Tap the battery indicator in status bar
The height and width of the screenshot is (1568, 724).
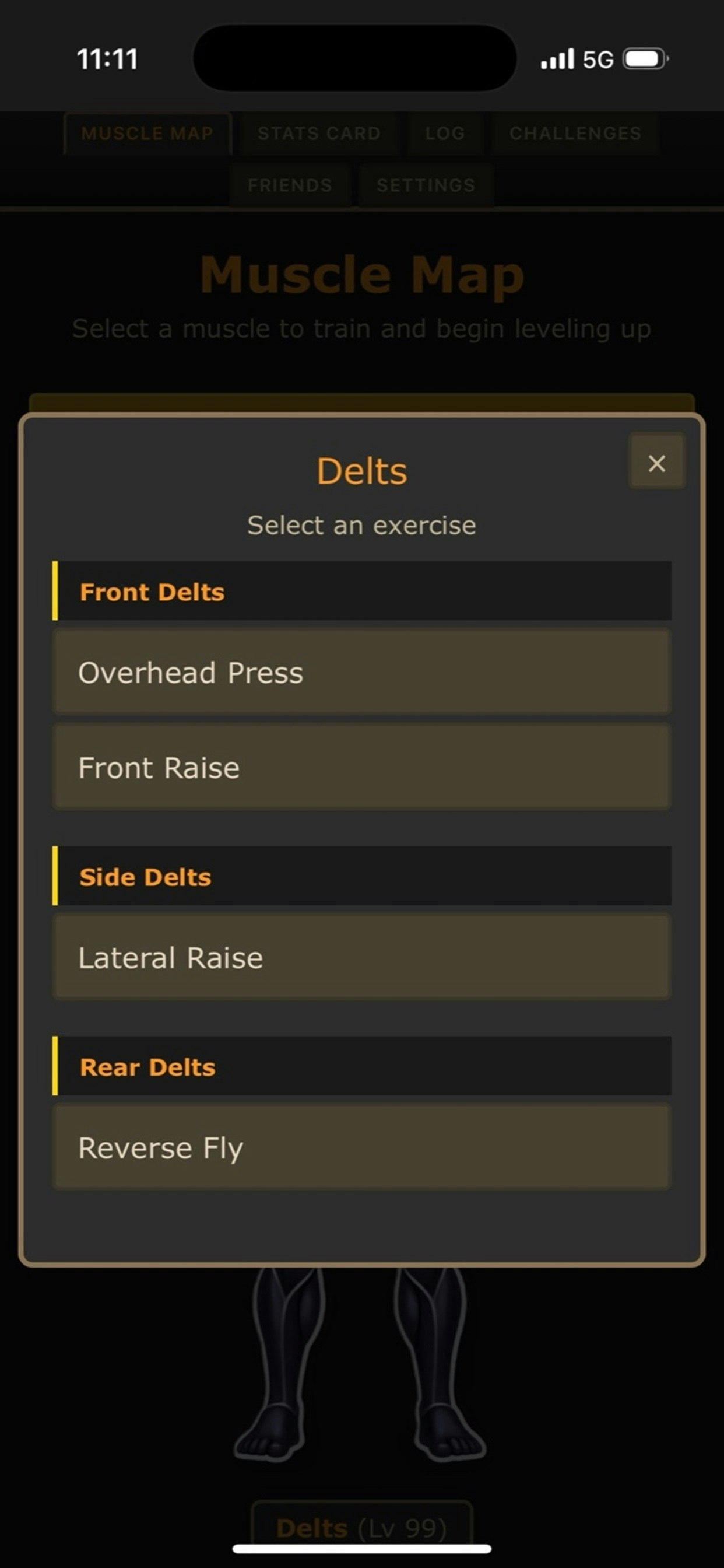[x=643, y=57]
